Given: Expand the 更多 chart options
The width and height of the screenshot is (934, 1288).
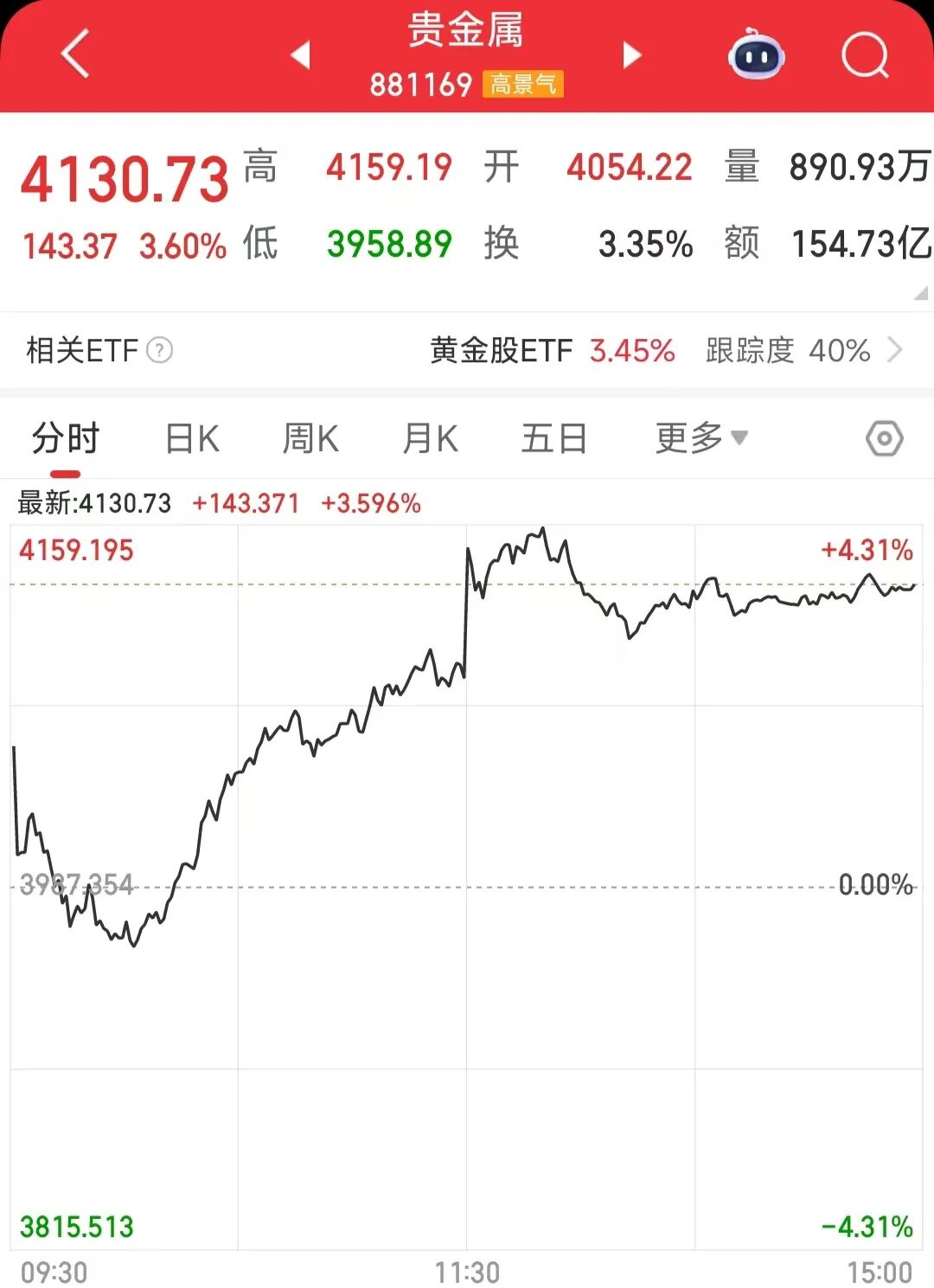Looking at the screenshot, I should tap(700, 439).
